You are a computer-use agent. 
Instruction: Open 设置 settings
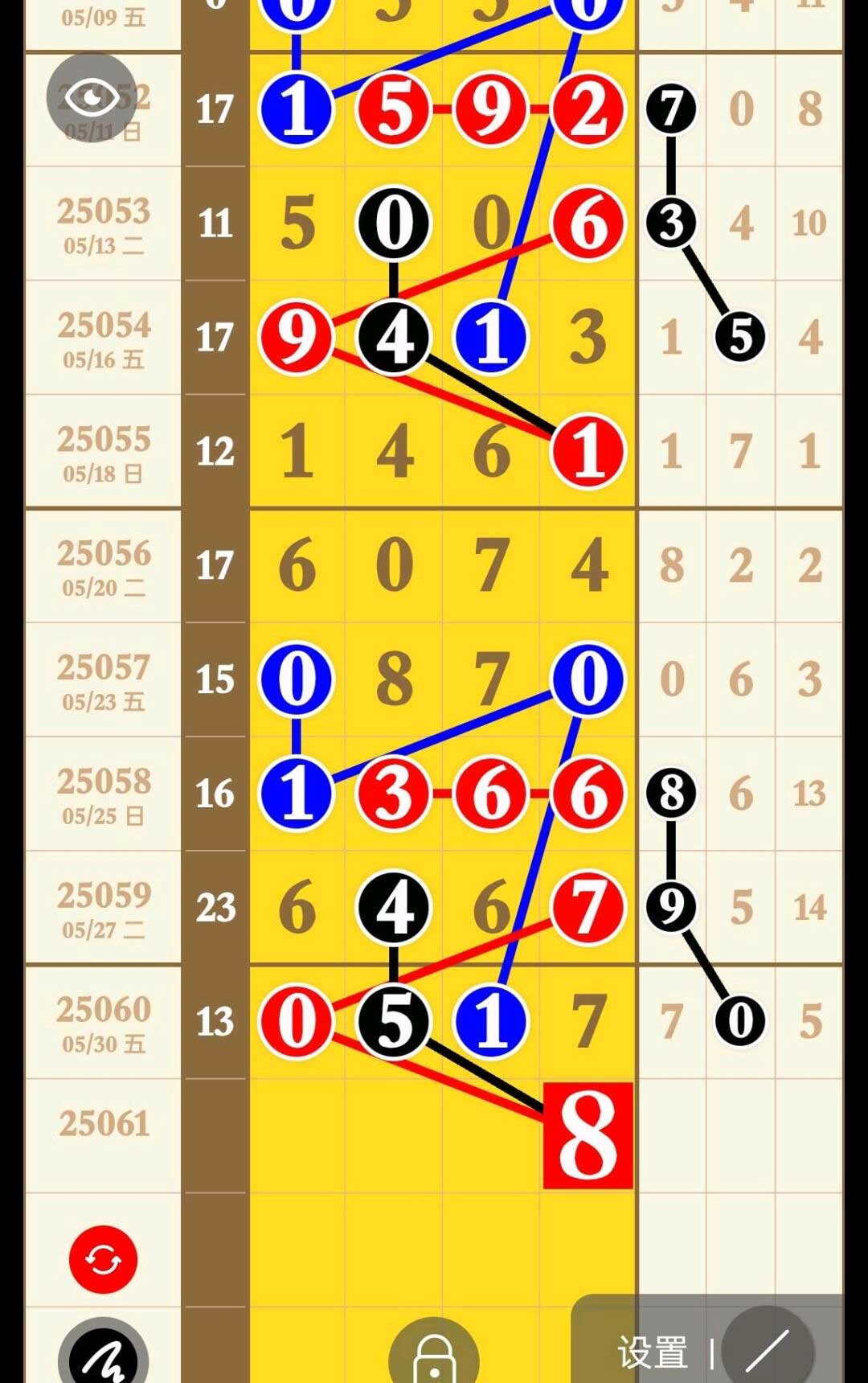[653, 1352]
